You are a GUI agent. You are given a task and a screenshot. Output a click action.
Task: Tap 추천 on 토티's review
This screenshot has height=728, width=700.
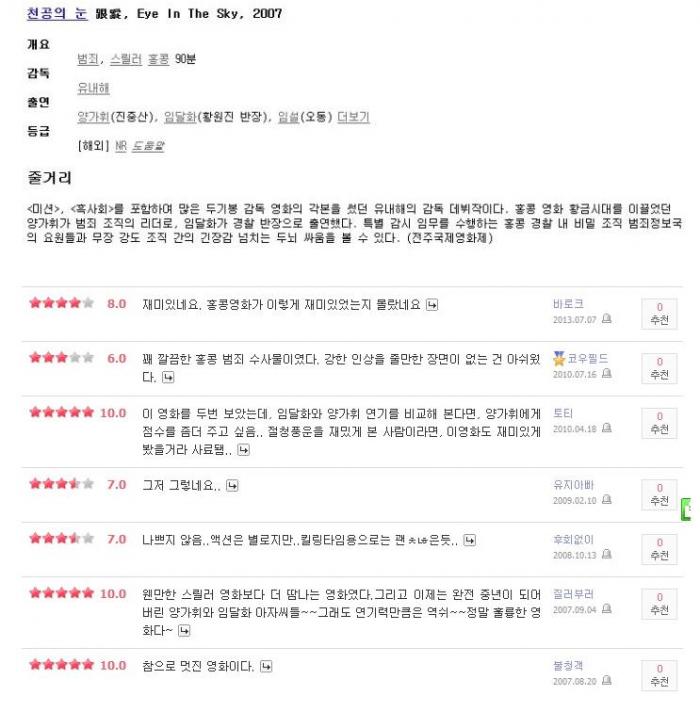(x=659, y=423)
